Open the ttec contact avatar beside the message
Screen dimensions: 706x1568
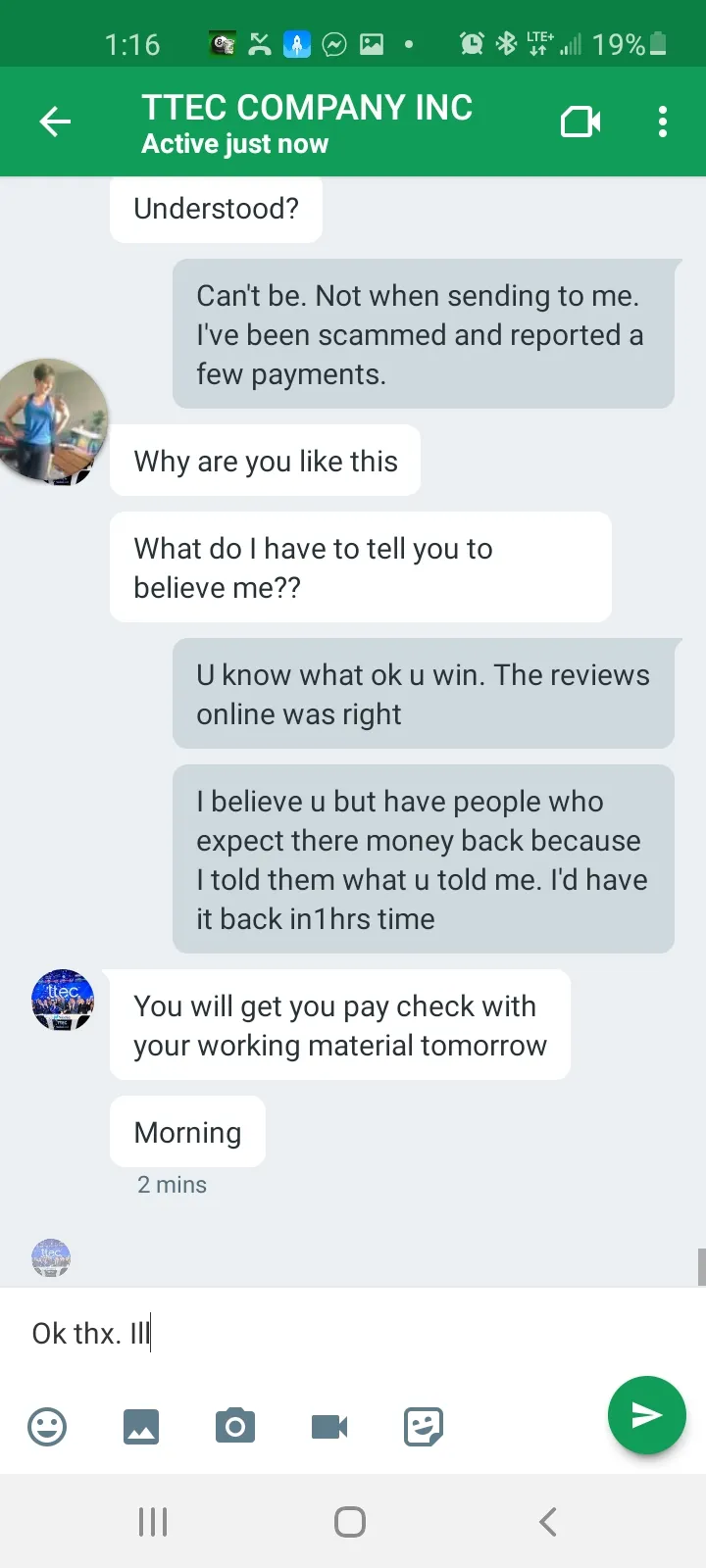pos(63,1000)
